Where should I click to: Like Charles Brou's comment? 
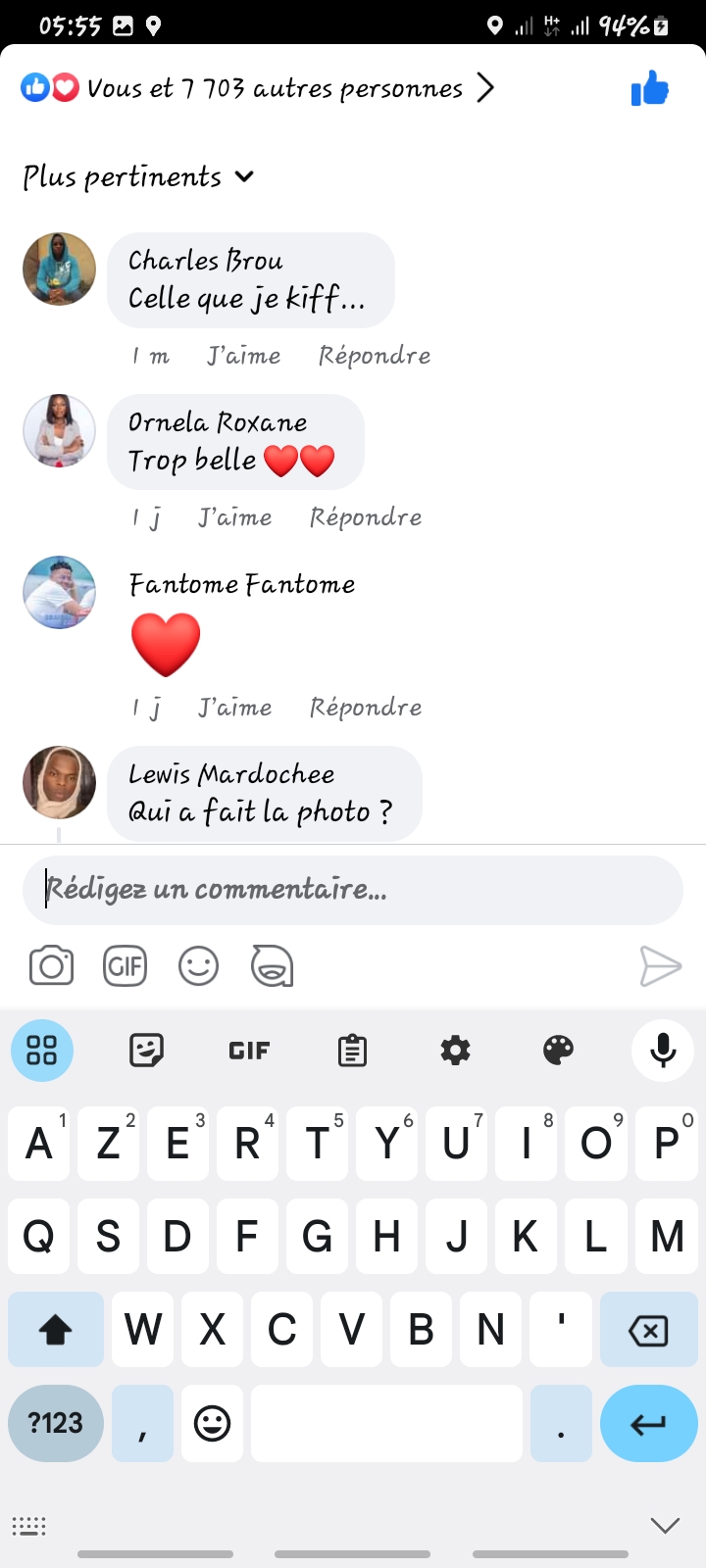243,356
